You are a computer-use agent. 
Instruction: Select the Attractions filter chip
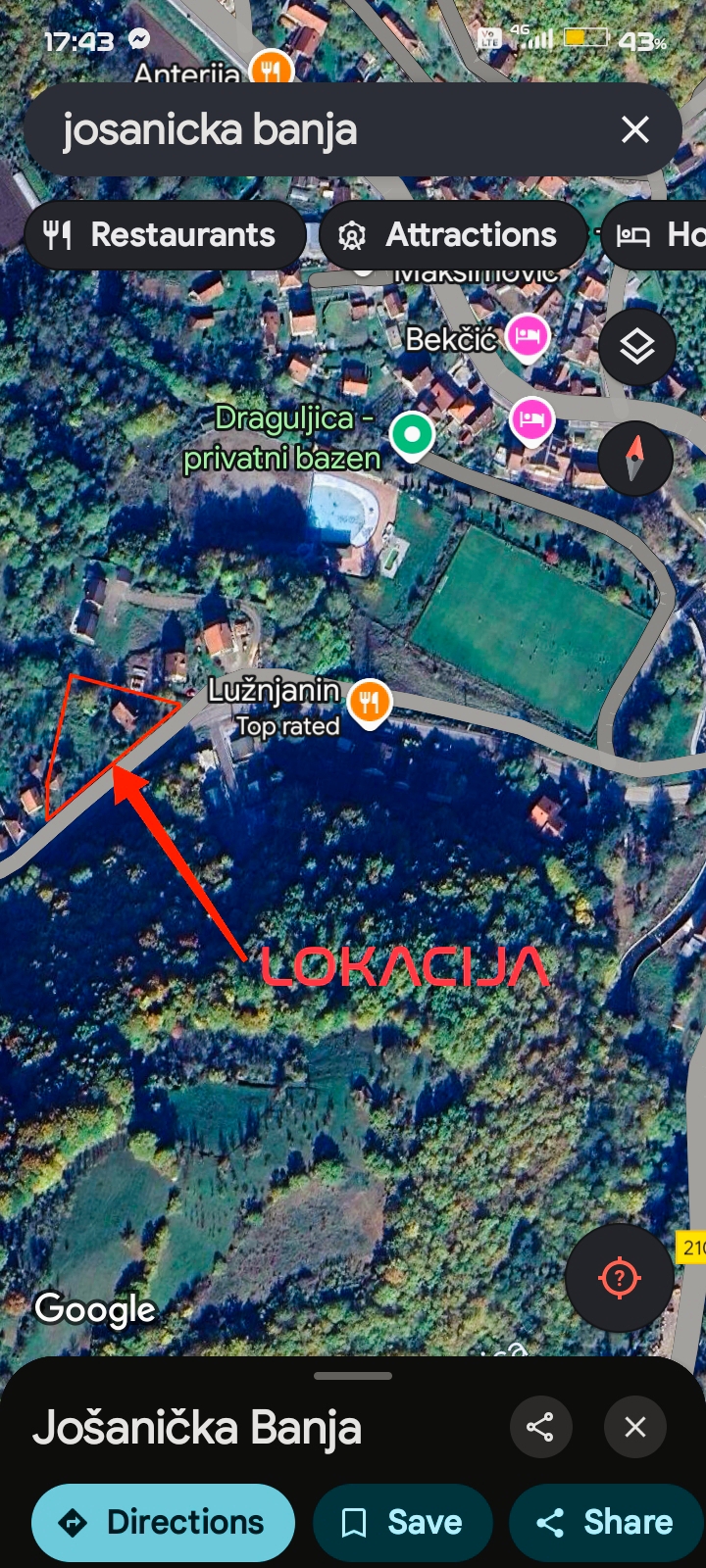451,235
